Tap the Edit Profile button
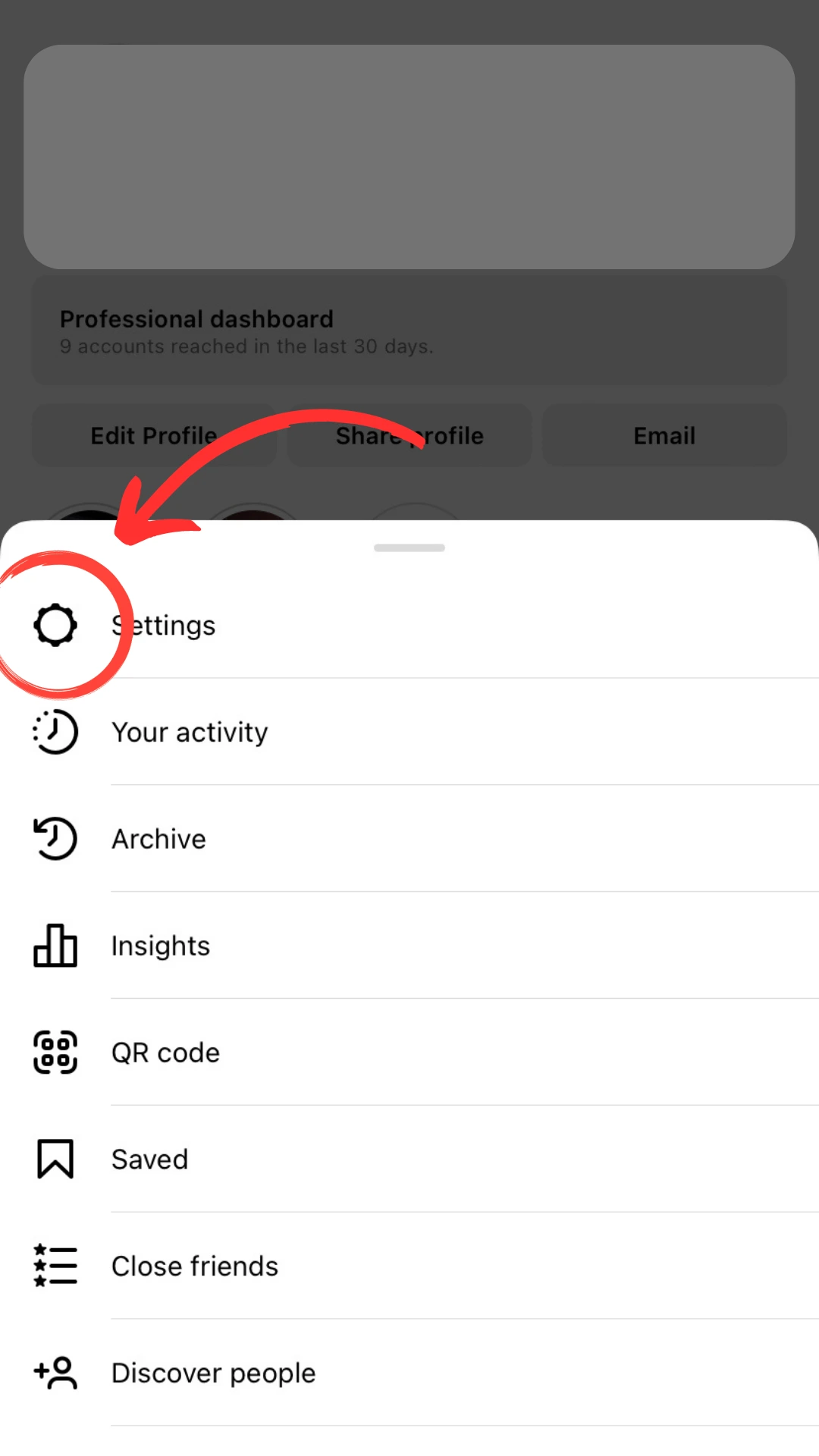The width and height of the screenshot is (819, 1456). 154,435
